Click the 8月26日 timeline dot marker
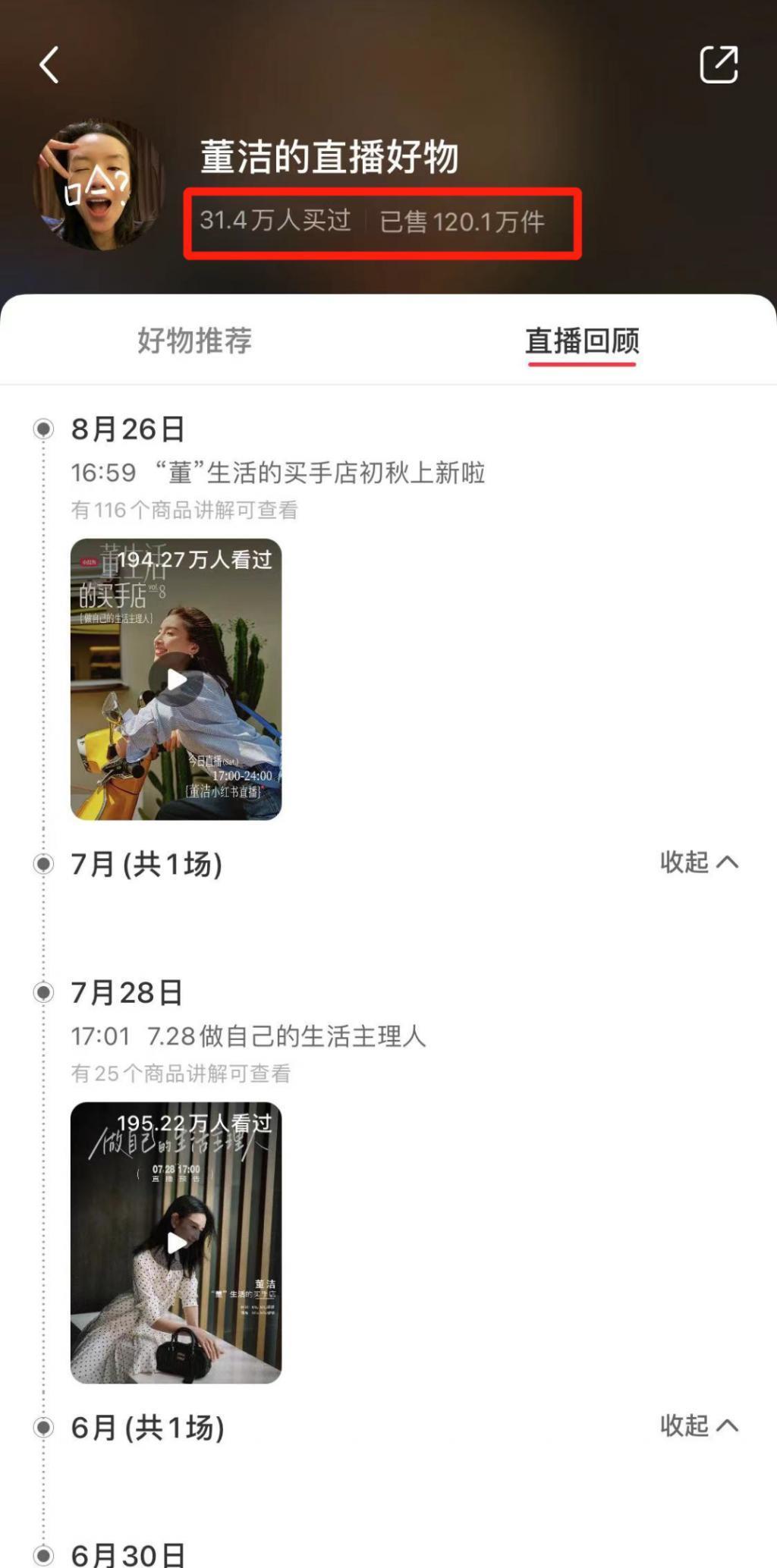The width and height of the screenshot is (777, 1568). click(43, 427)
